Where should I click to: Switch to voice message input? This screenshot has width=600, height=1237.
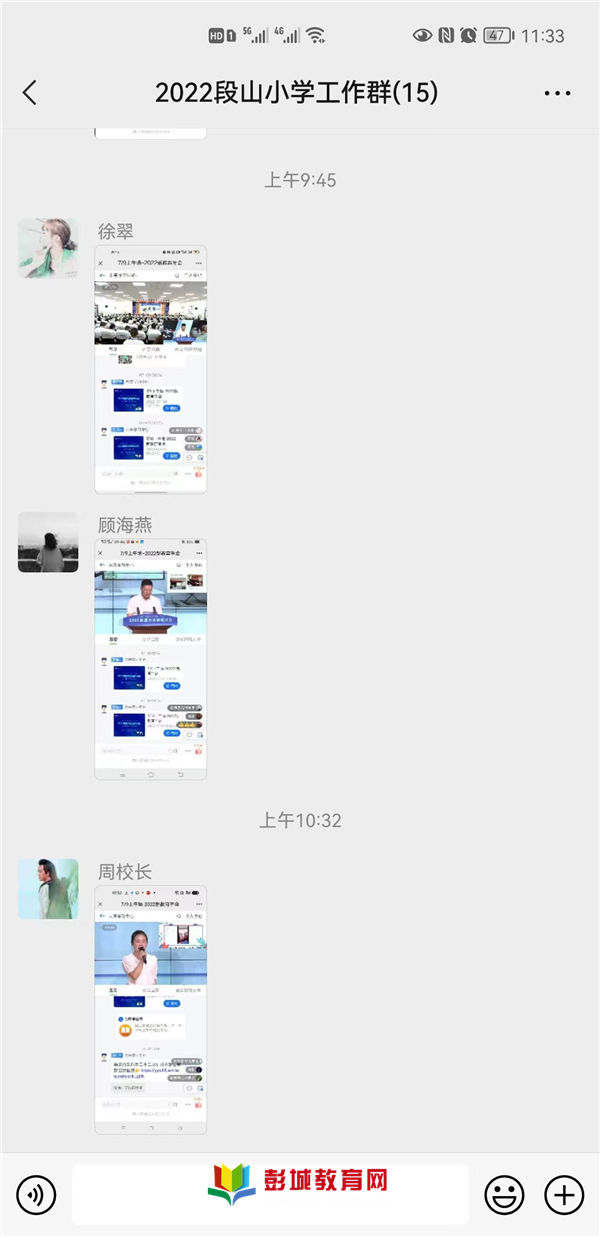pos(36,1195)
